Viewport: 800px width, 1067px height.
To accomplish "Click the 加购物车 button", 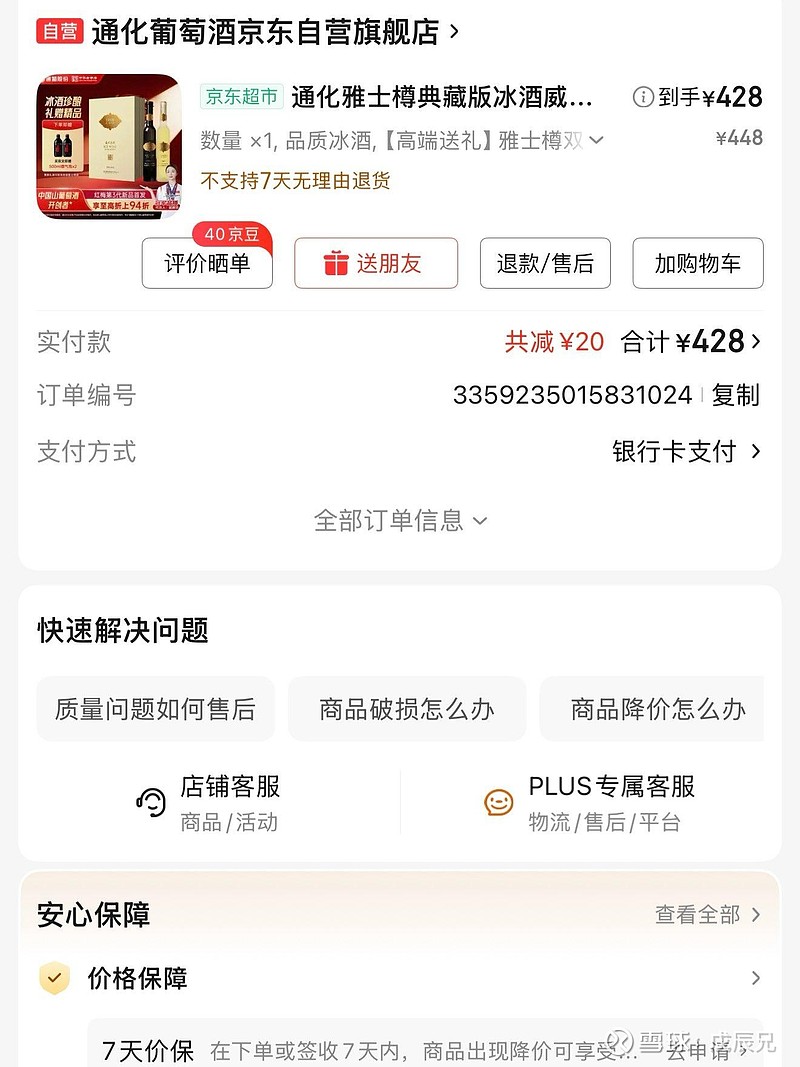I will tap(697, 263).
